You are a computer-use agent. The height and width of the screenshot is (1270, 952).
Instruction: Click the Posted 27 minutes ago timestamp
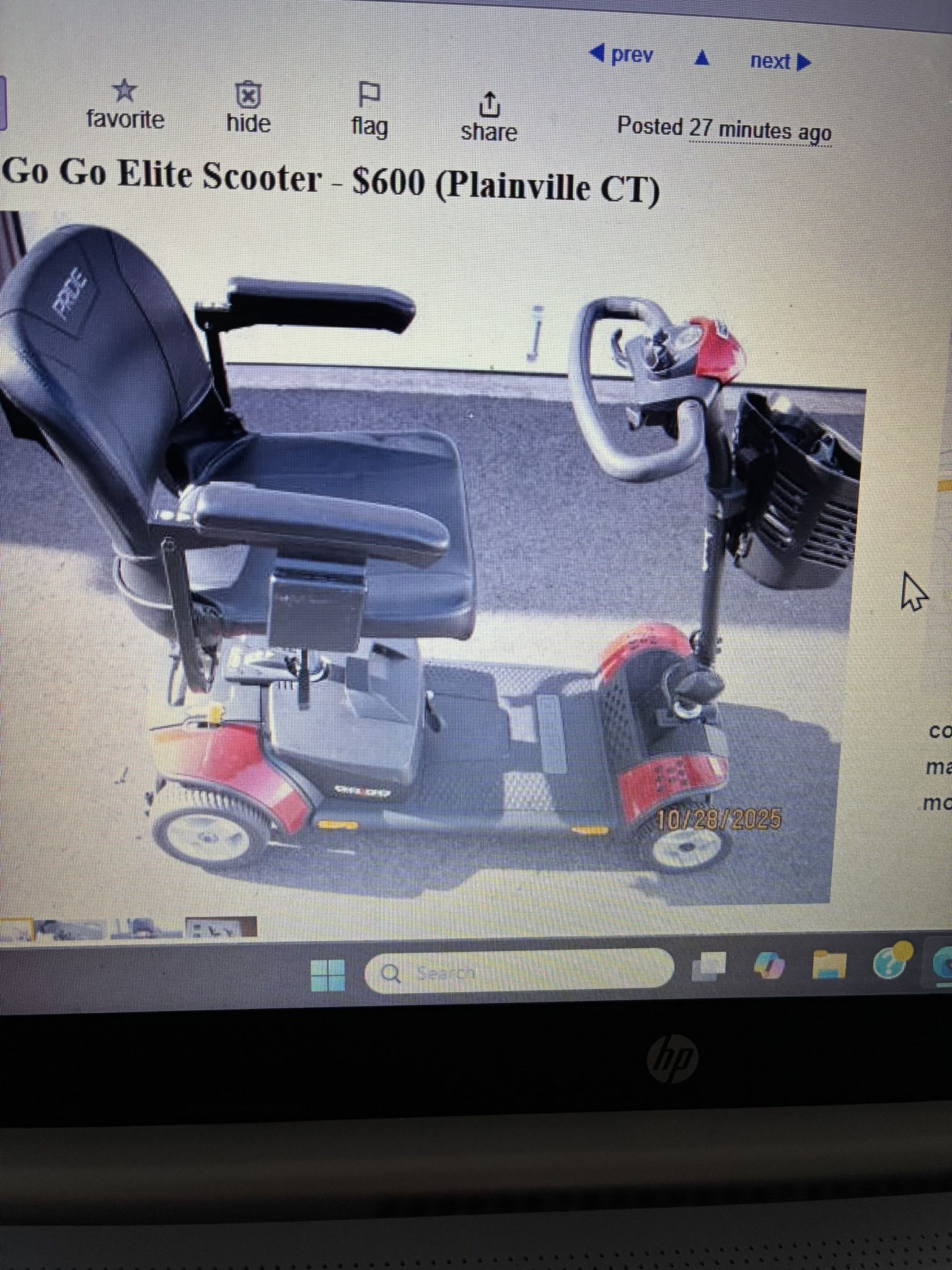(x=725, y=127)
